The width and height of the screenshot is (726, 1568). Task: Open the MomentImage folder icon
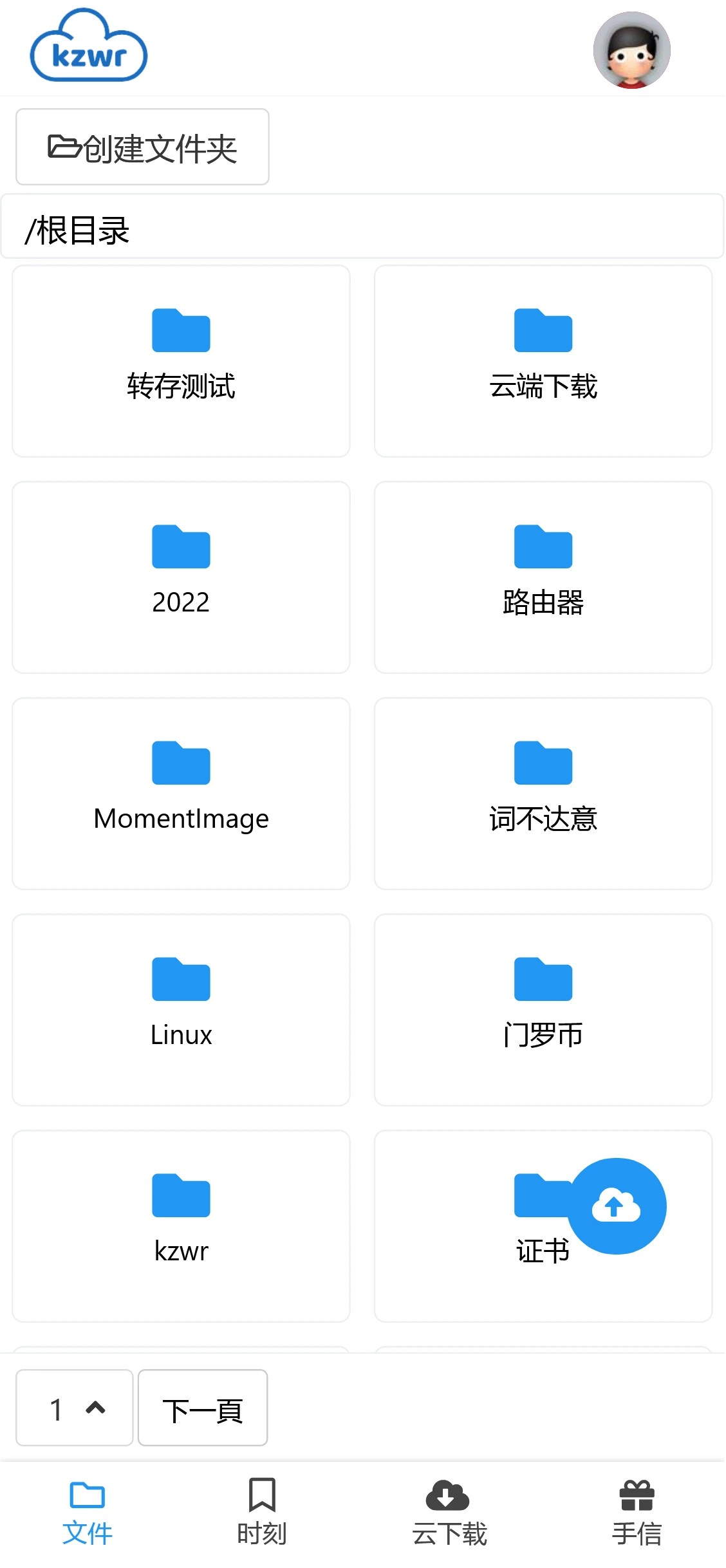pos(181,763)
